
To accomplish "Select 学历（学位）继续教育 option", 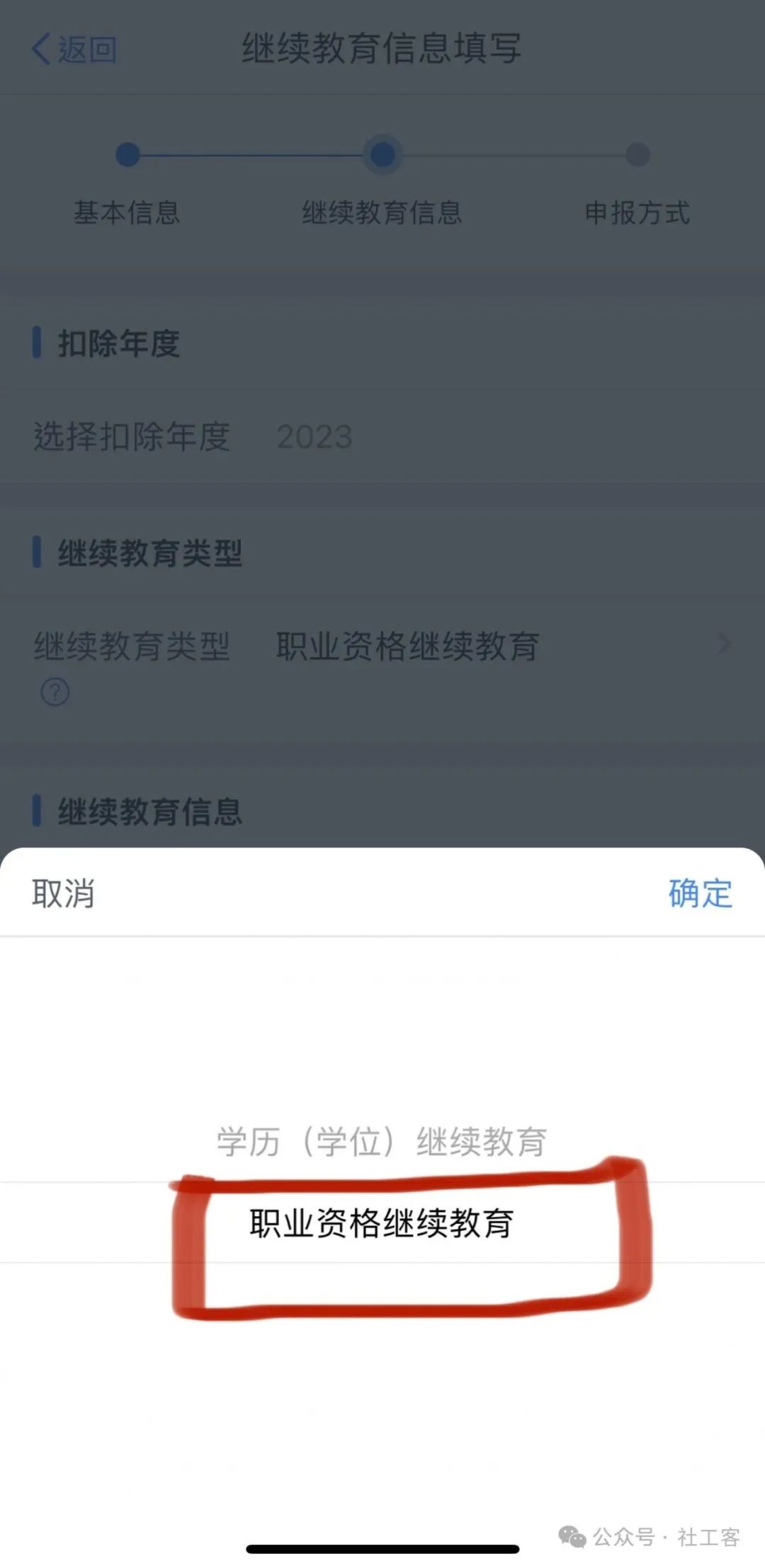I will [381, 1141].
